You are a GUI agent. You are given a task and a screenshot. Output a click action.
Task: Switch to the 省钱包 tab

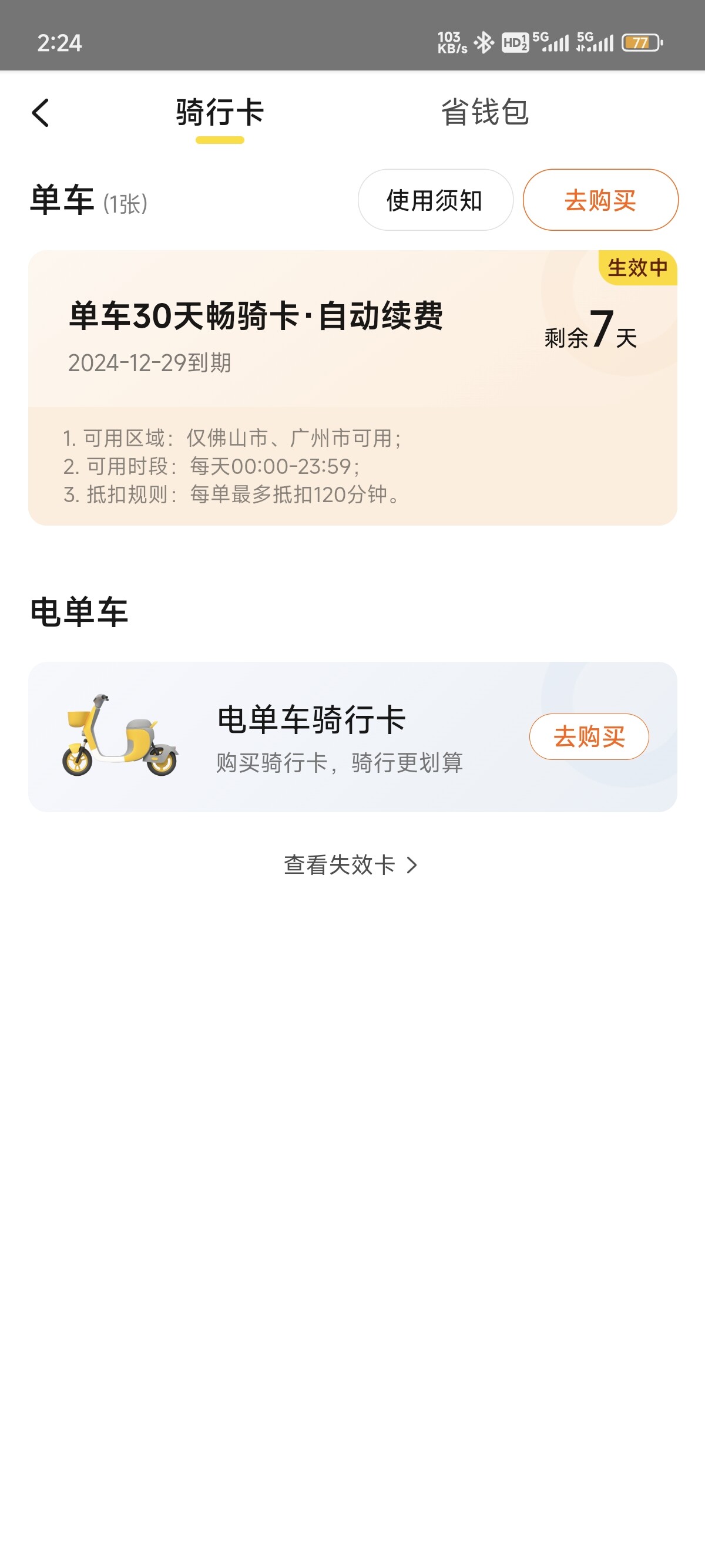tap(485, 113)
